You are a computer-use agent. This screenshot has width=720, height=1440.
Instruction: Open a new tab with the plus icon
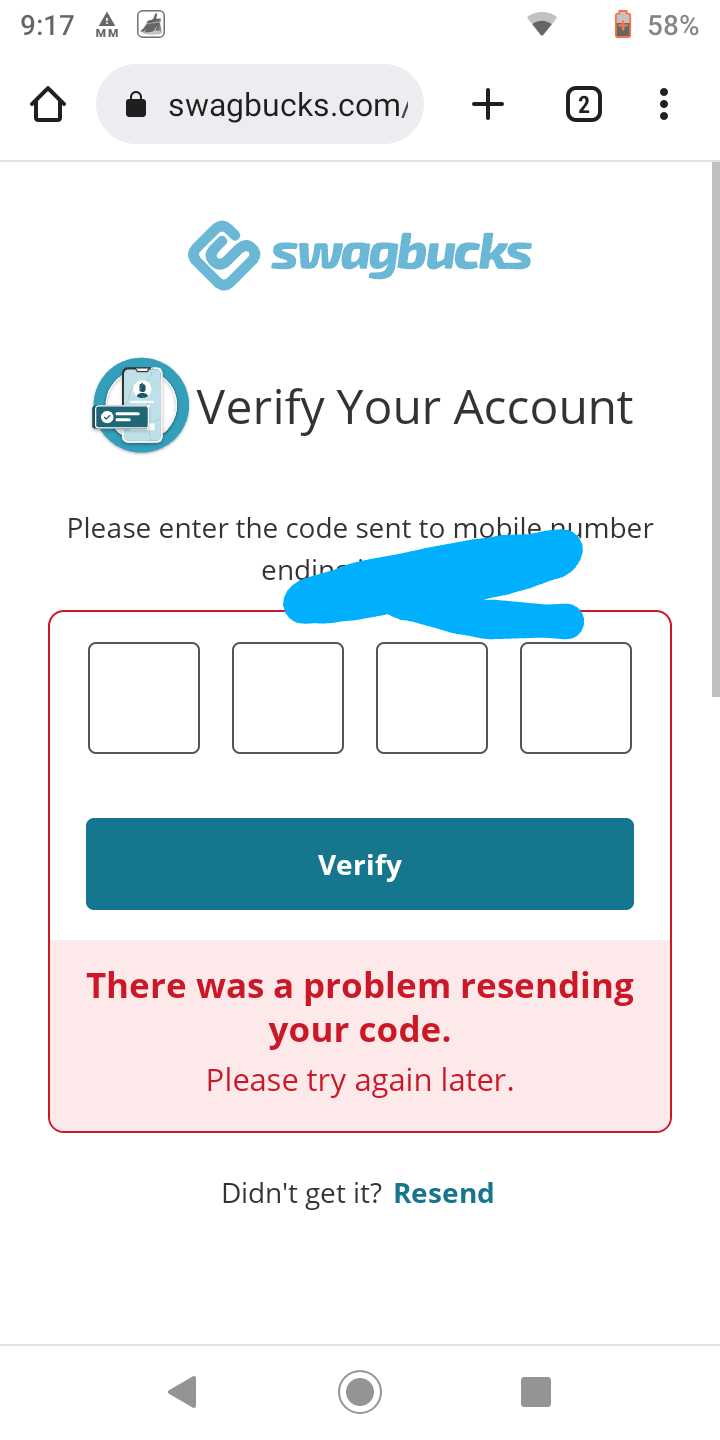488,104
